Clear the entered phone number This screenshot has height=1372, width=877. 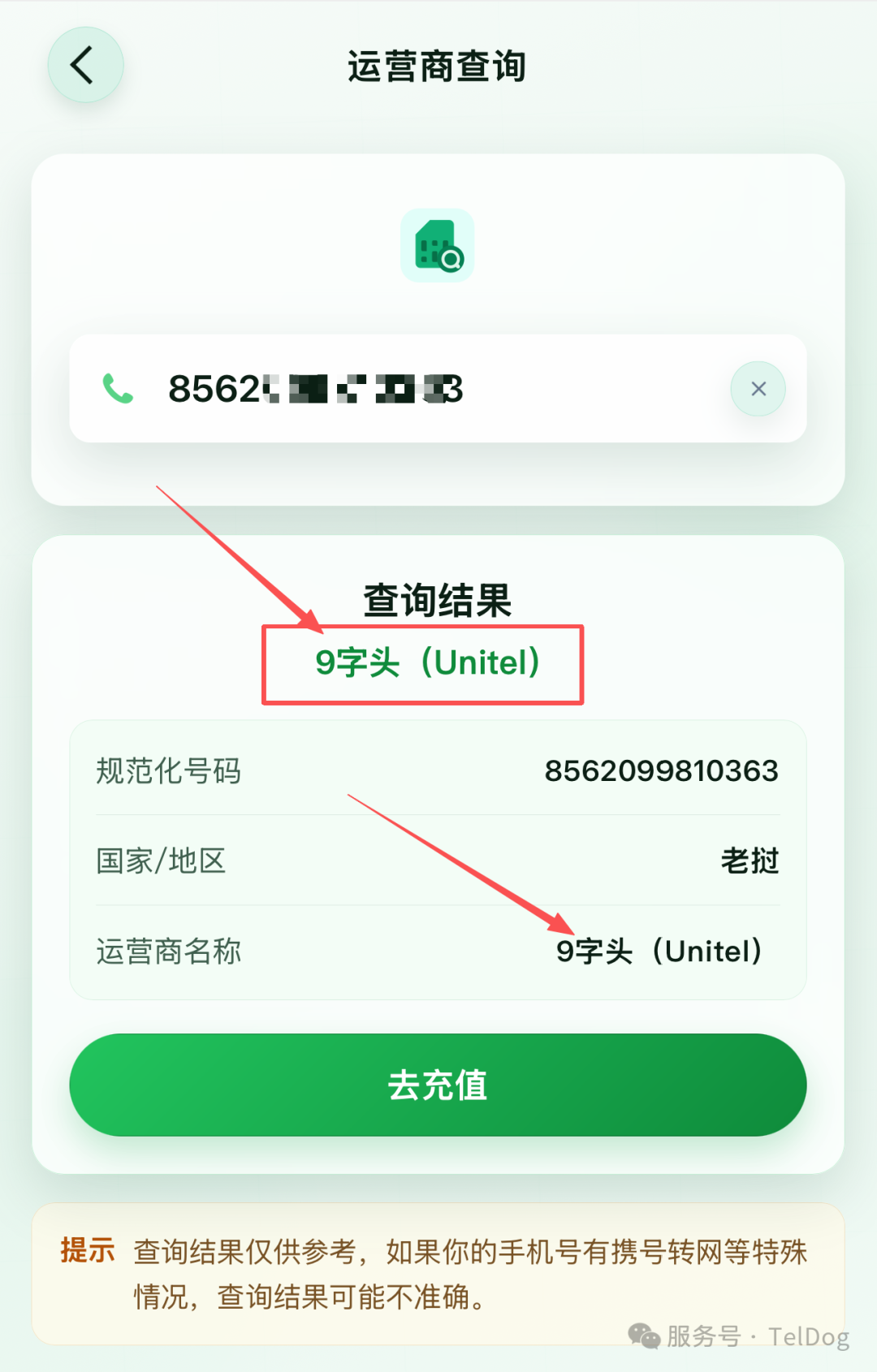tap(758, 389)
